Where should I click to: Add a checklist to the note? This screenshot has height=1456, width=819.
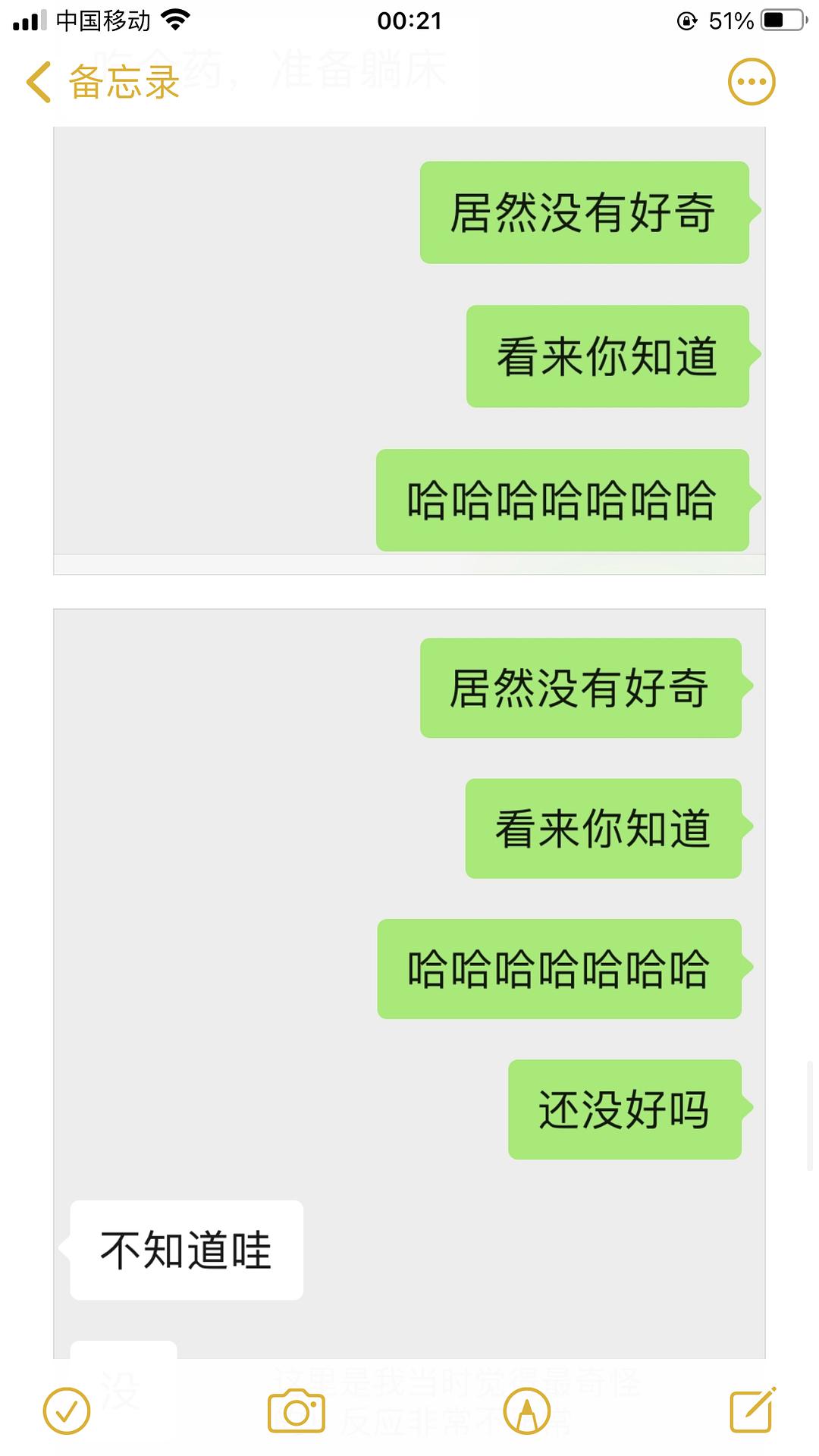click(x=67, y=1411)
